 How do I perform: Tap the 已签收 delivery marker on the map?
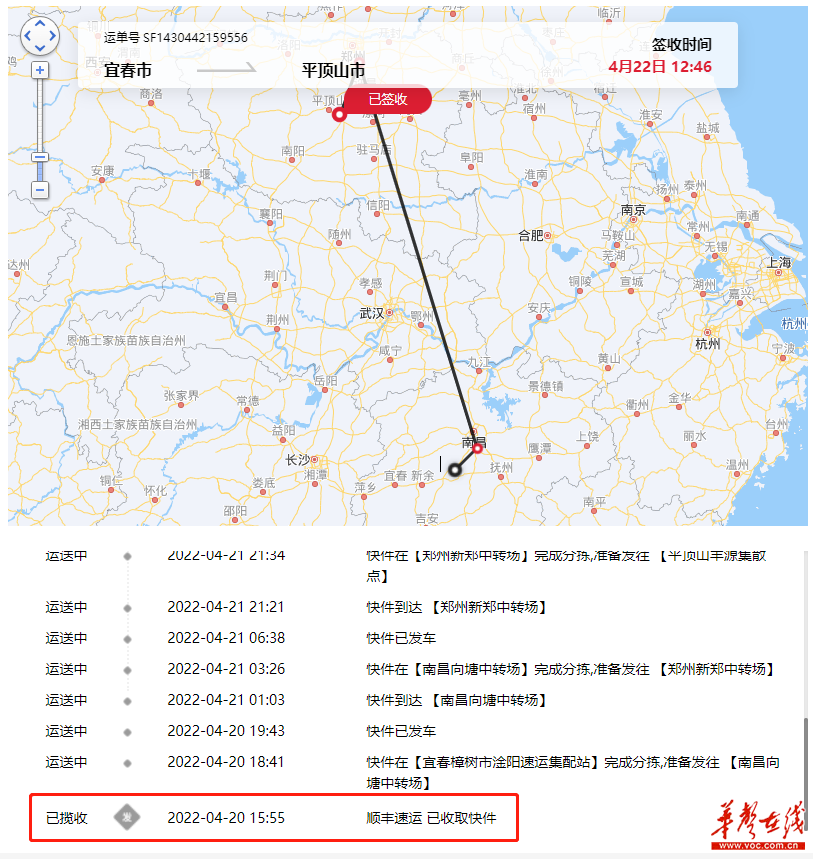(x=388, y=99)
